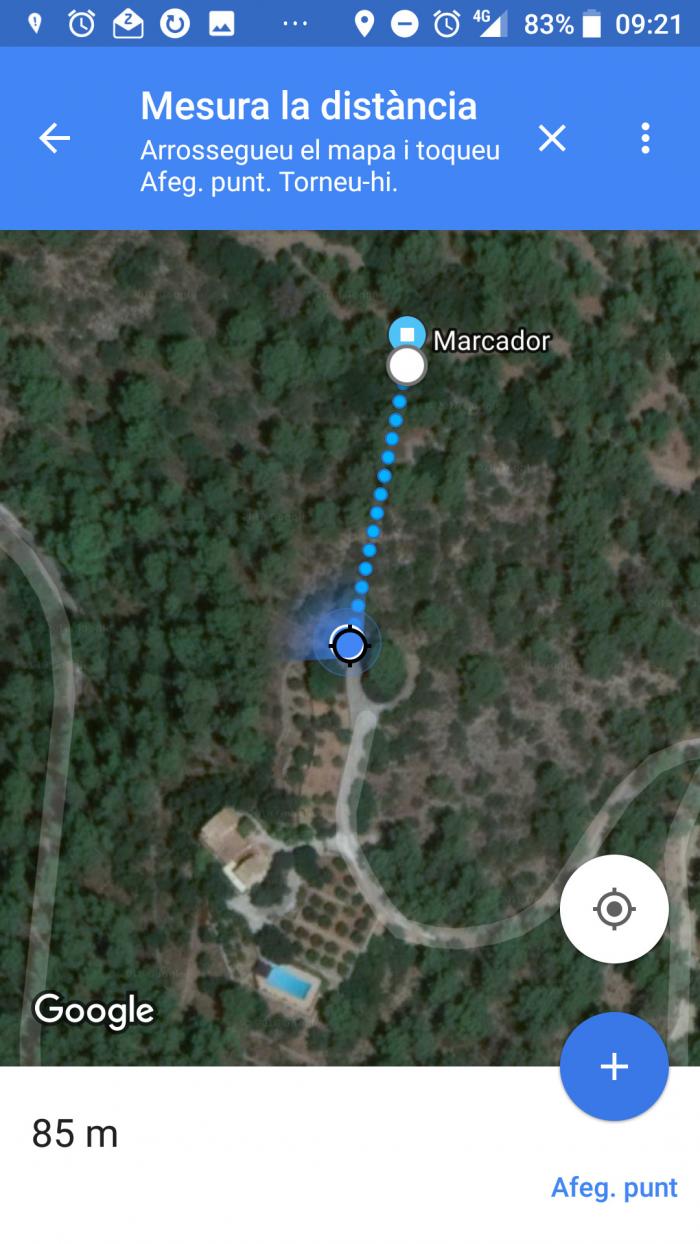
Task: Select the Afeg. punt link
Action: pos(614,1187)
